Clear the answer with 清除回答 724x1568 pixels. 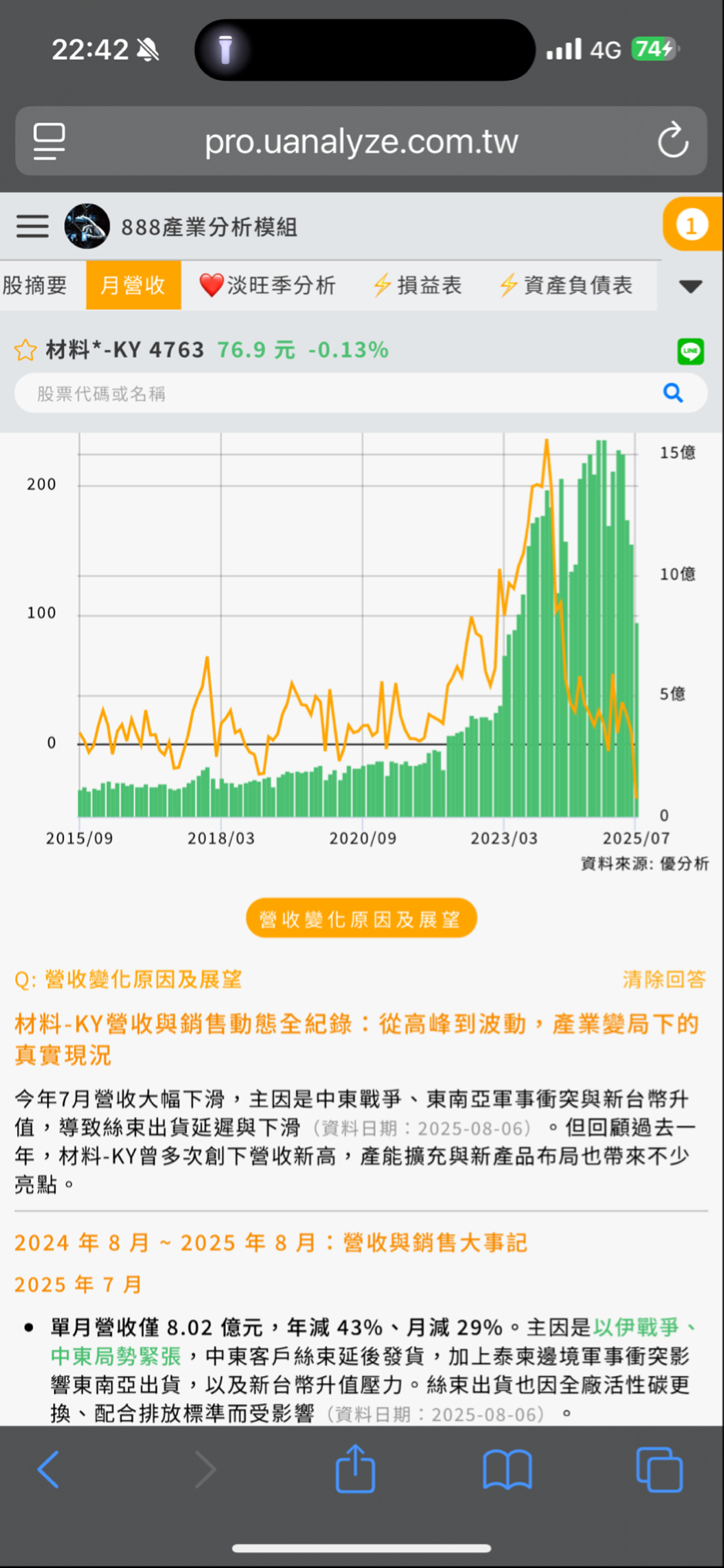pos(664,979)
